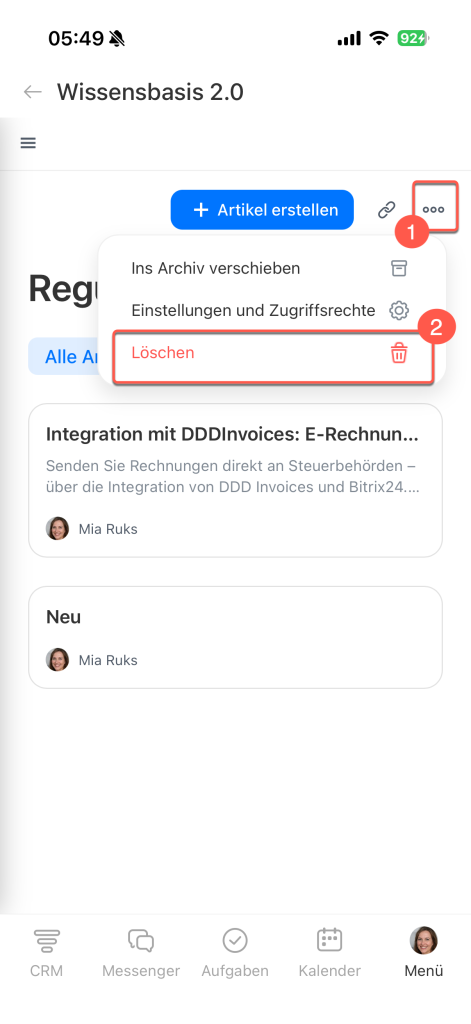Switch to the CRM tab
The height and width of the screenshot is (1024, 471).
pos(47,953)
